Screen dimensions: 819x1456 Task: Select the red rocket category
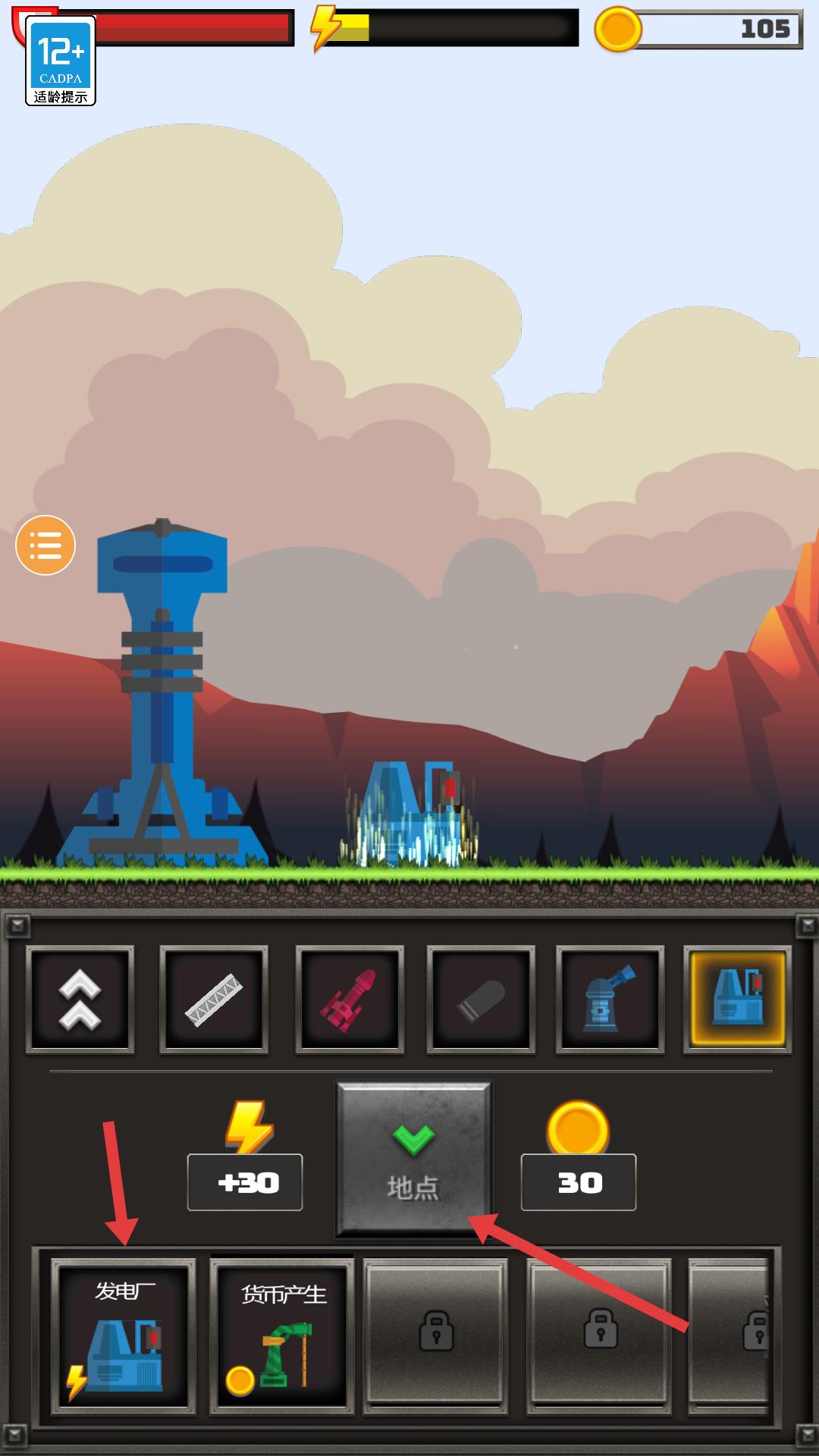349,999
